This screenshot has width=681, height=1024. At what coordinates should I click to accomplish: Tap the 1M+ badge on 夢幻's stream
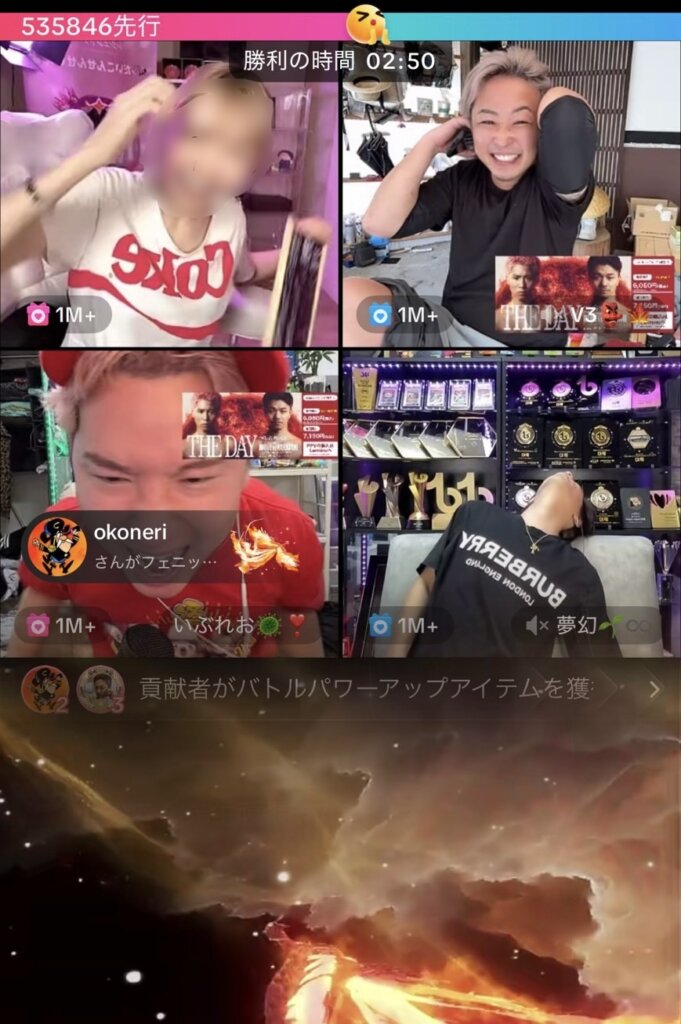[405, 627]
